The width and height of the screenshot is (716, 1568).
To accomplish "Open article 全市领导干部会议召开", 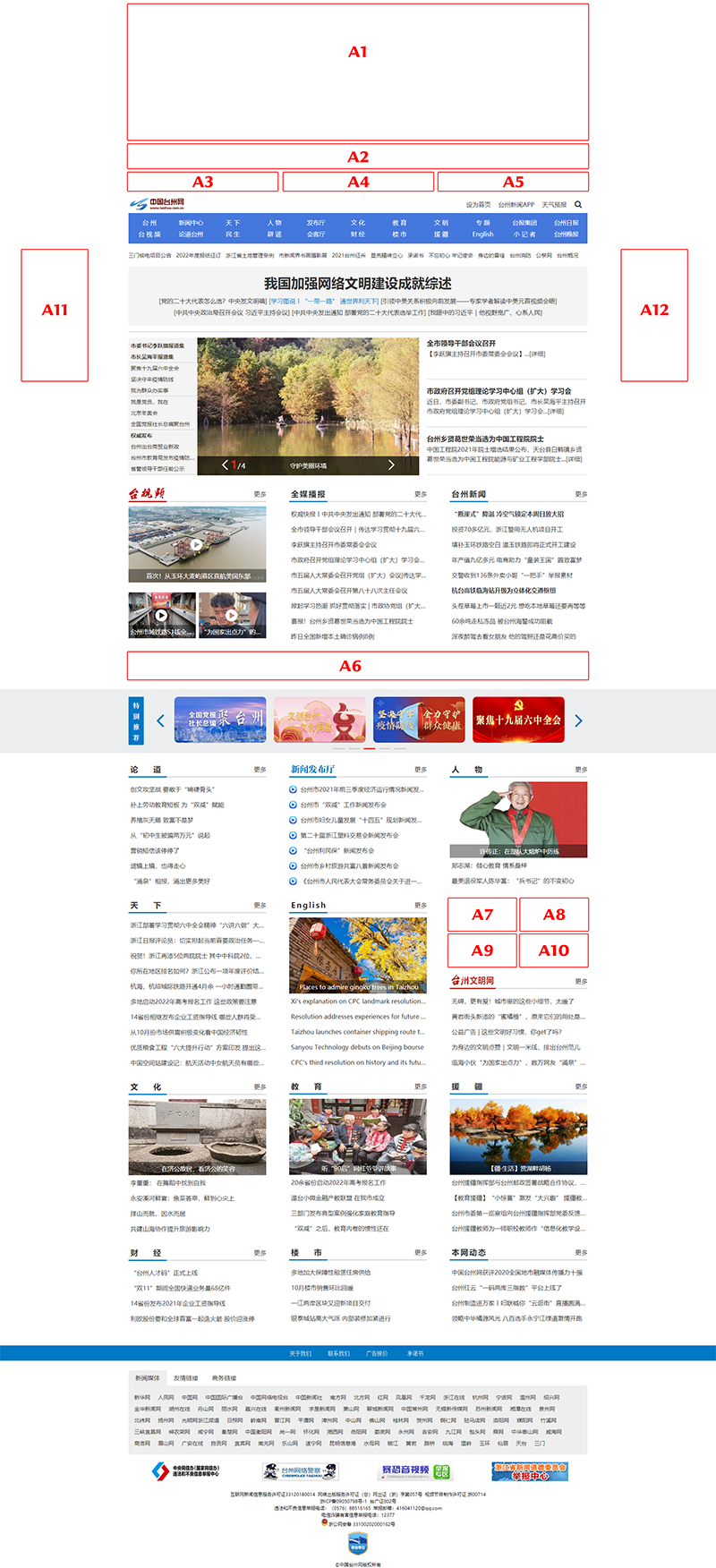I will [461, 343].
